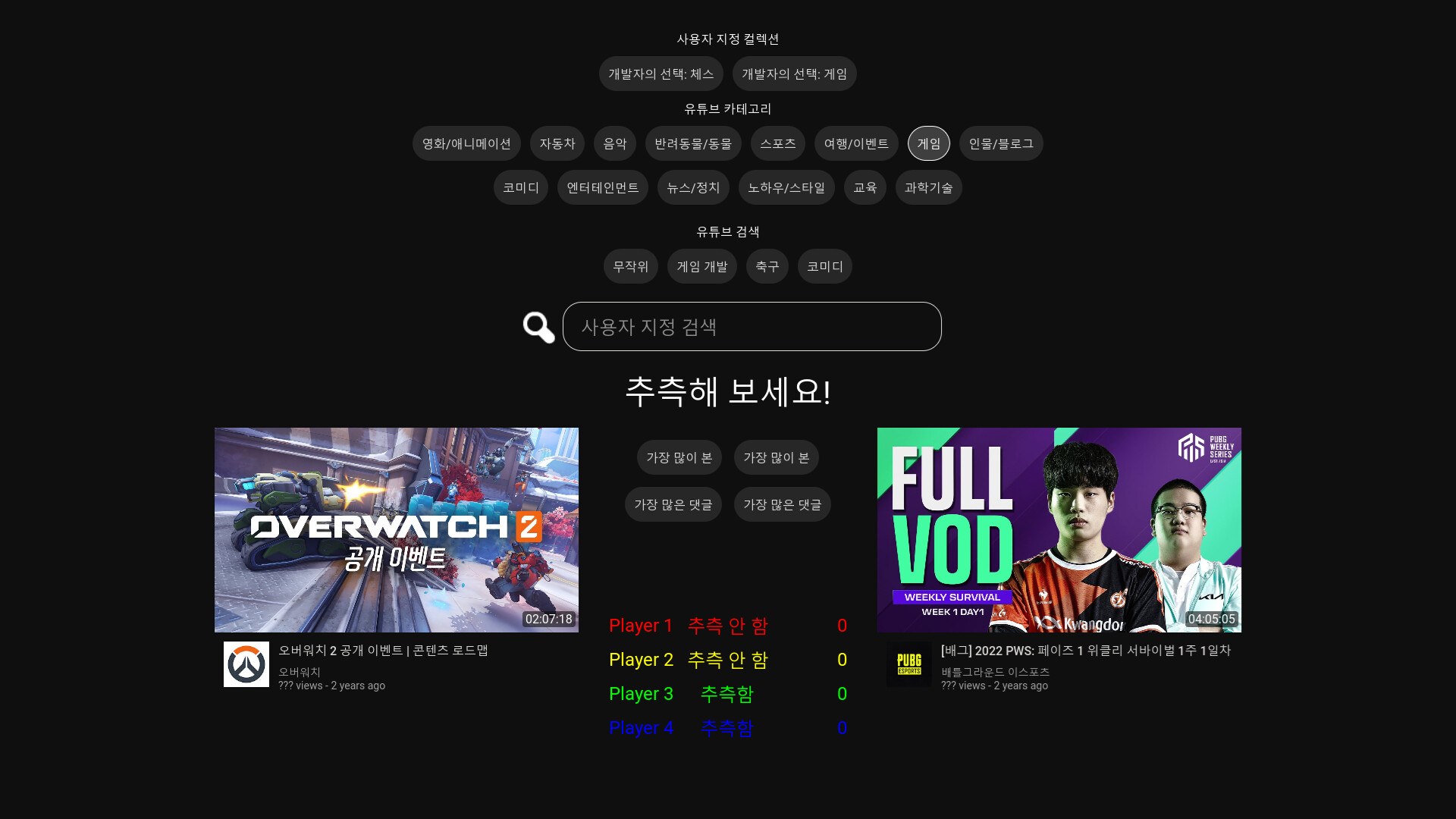Viewport: 1456px width, 819px height.
Task: Tap the 가장 많이 본 button beside Overwatch
Action: [679, 457]
